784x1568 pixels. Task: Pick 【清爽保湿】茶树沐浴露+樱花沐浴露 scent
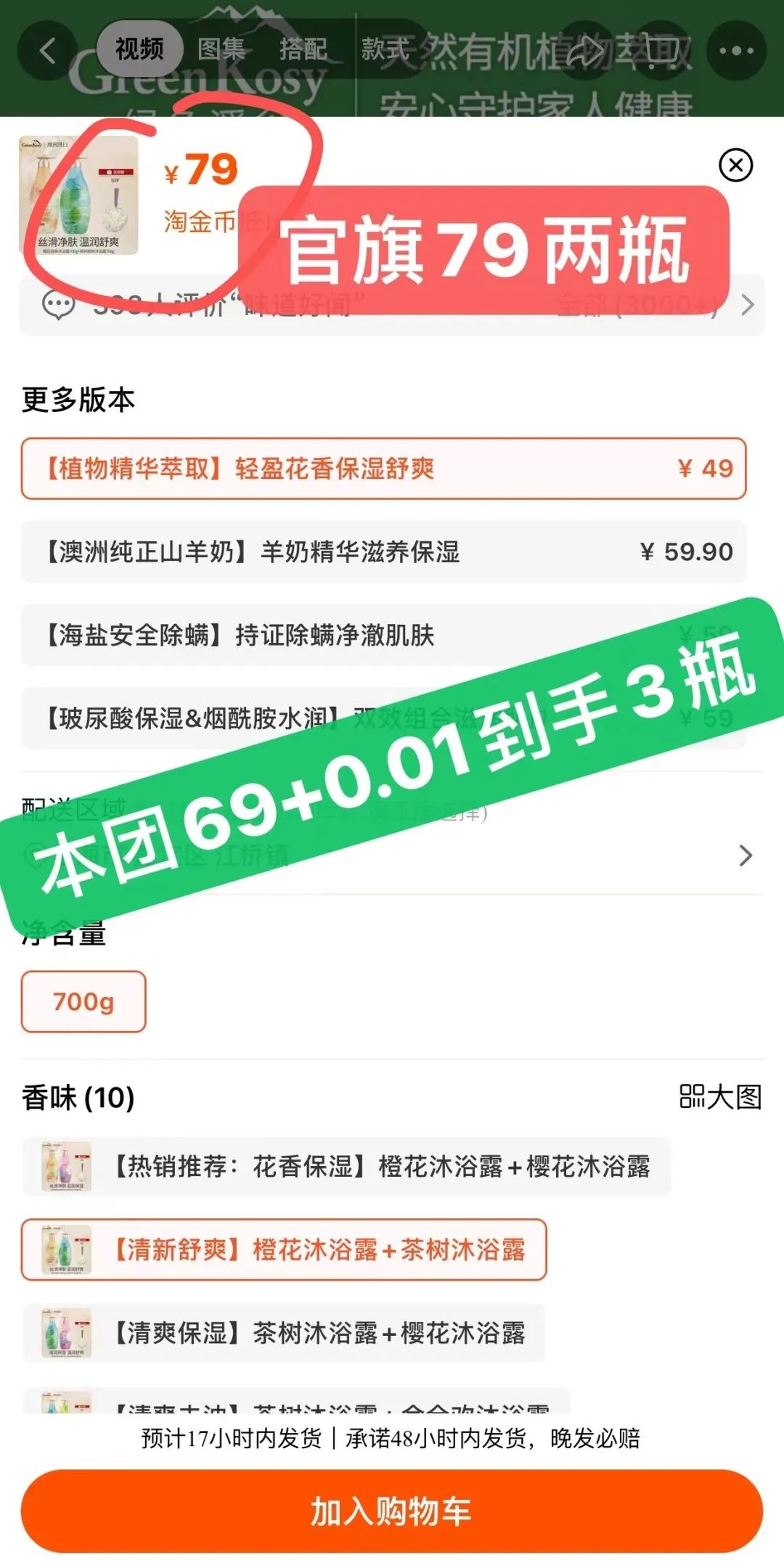pos(284,1333)
